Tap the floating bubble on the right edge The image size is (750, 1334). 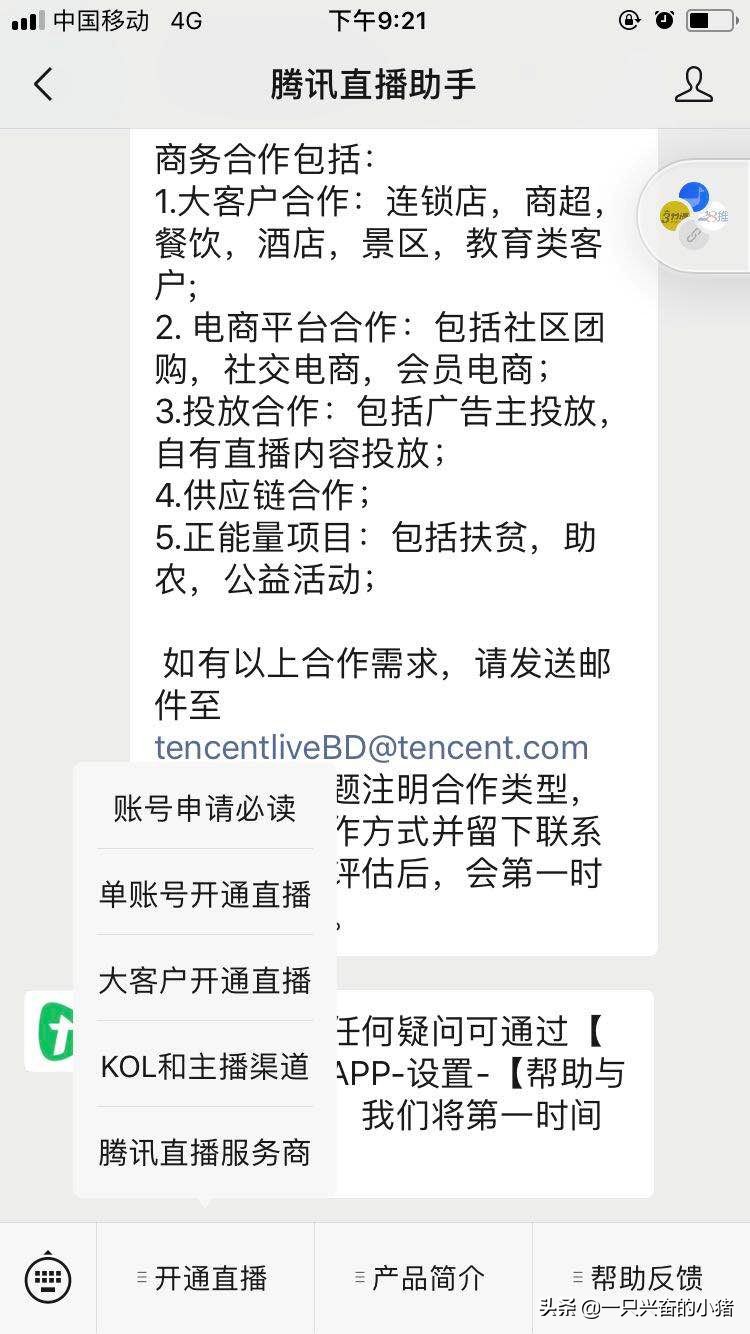[x=697, y=216]
